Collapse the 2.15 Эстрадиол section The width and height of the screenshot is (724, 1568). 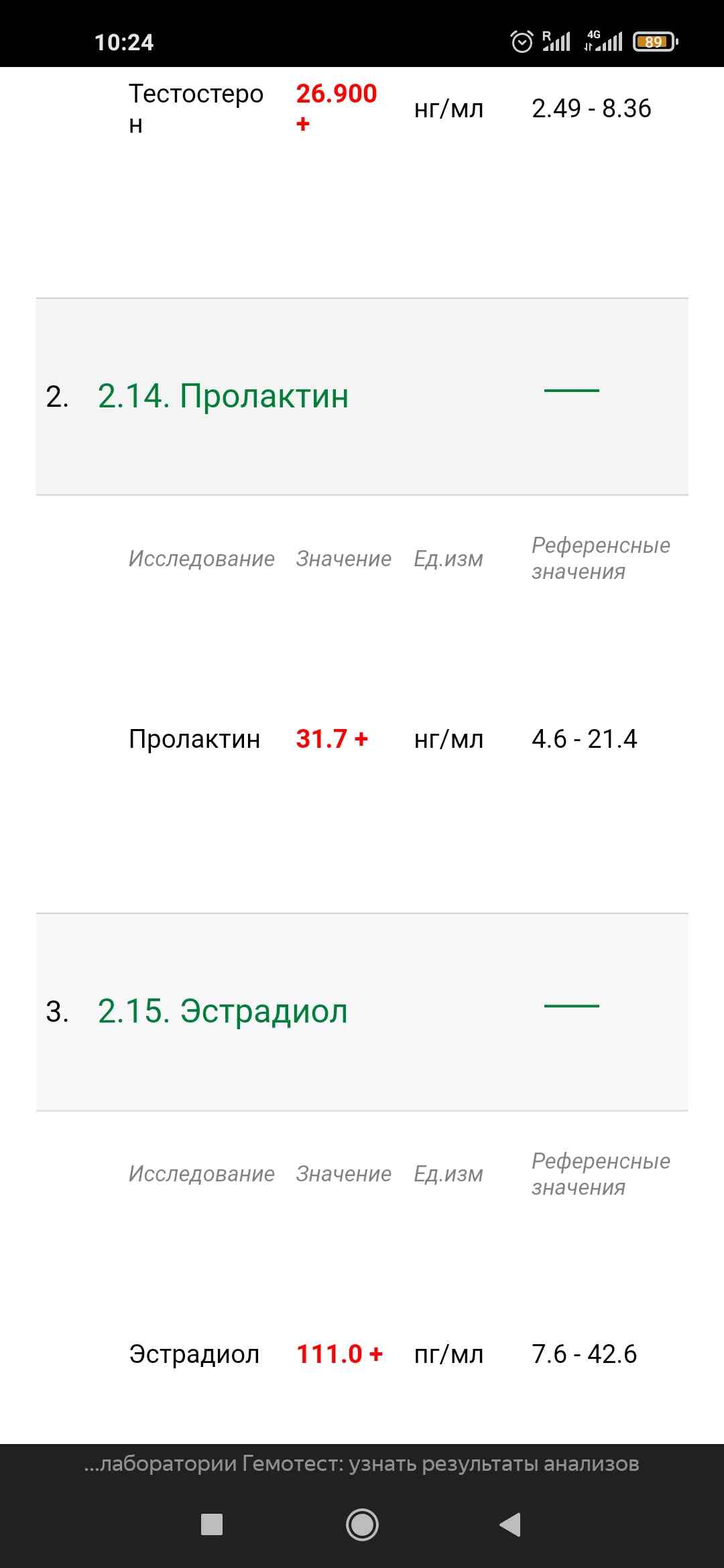coord(571,1006)
